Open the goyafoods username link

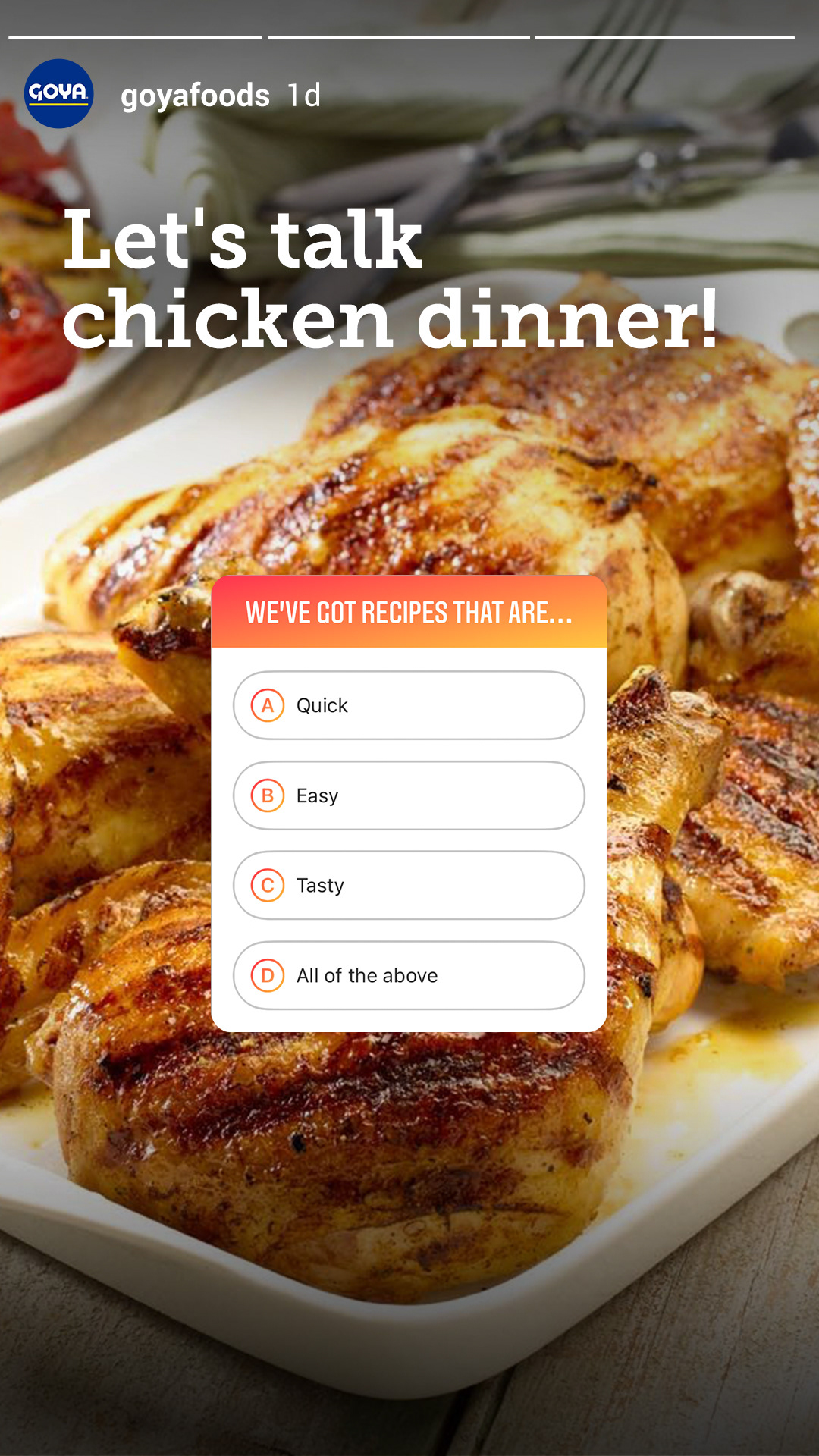point(195,96)
